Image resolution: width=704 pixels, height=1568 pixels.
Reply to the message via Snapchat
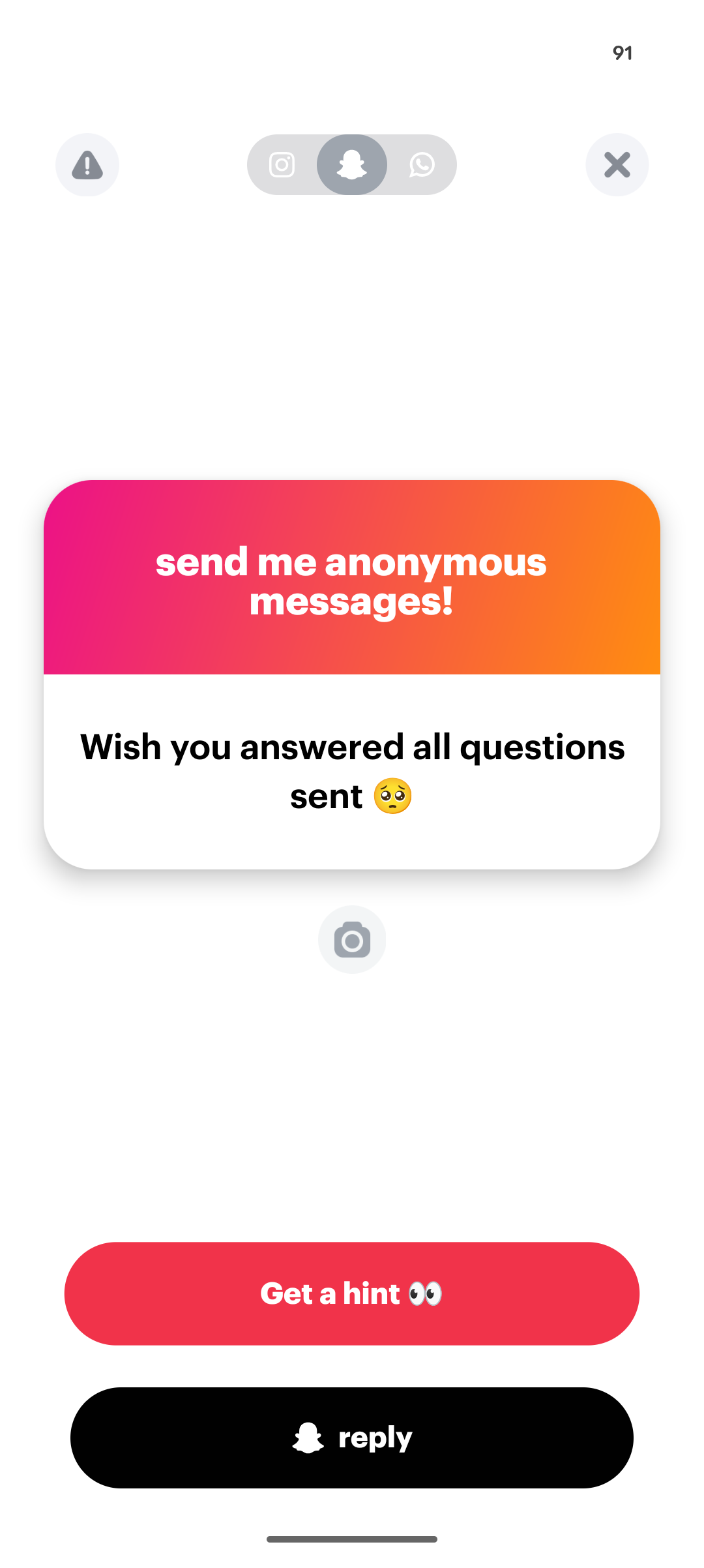click(352, 1438)
